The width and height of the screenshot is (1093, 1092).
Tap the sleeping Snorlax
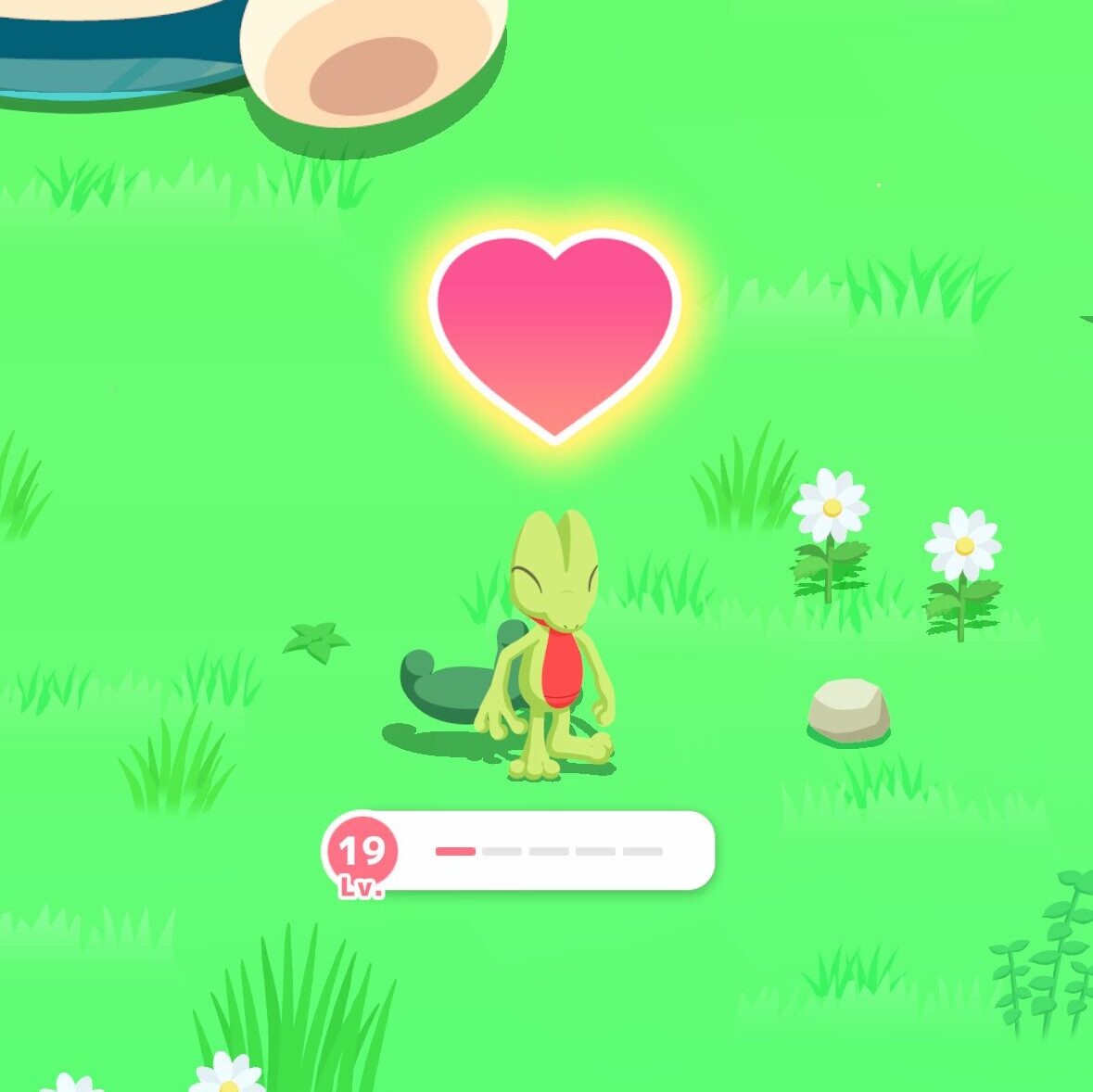[x=278, y=56]
